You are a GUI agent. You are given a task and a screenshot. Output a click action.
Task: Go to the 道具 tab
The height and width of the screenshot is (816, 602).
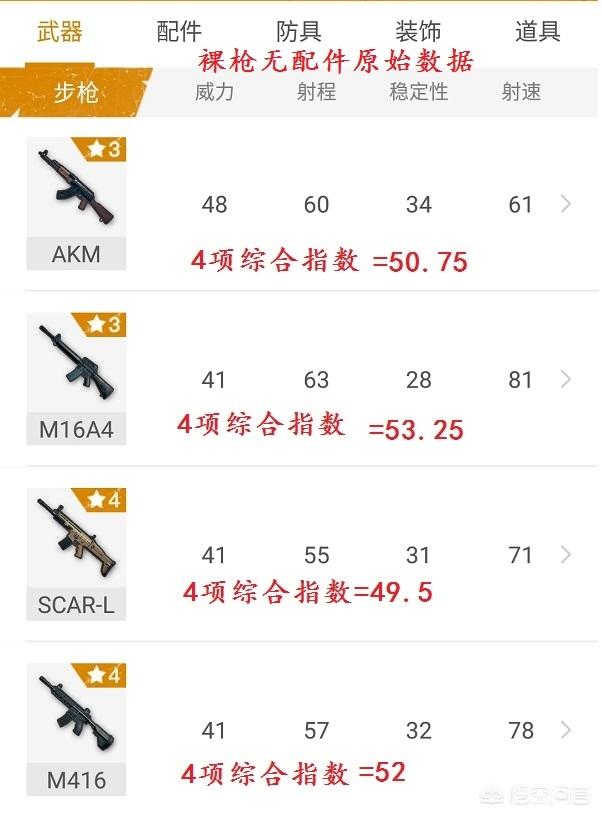tap(537, 32)
